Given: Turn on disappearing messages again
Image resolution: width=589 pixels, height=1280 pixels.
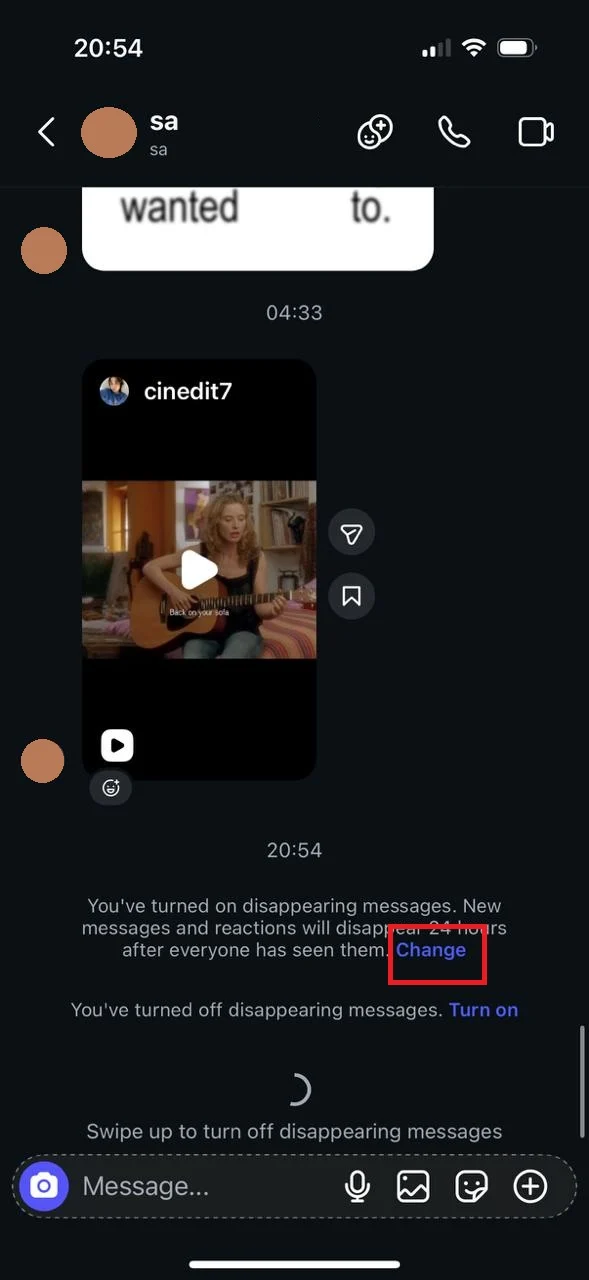Looking at the screenshot, I should pyautogui.click(x=483, y=1009).
